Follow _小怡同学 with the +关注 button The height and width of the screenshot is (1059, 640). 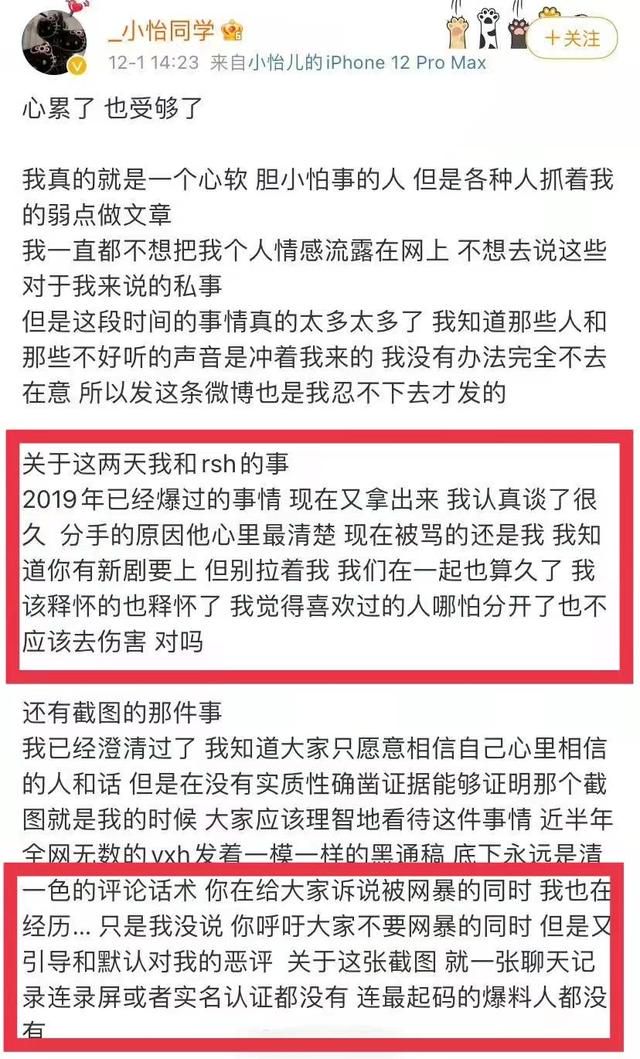[x=572, y=38]
